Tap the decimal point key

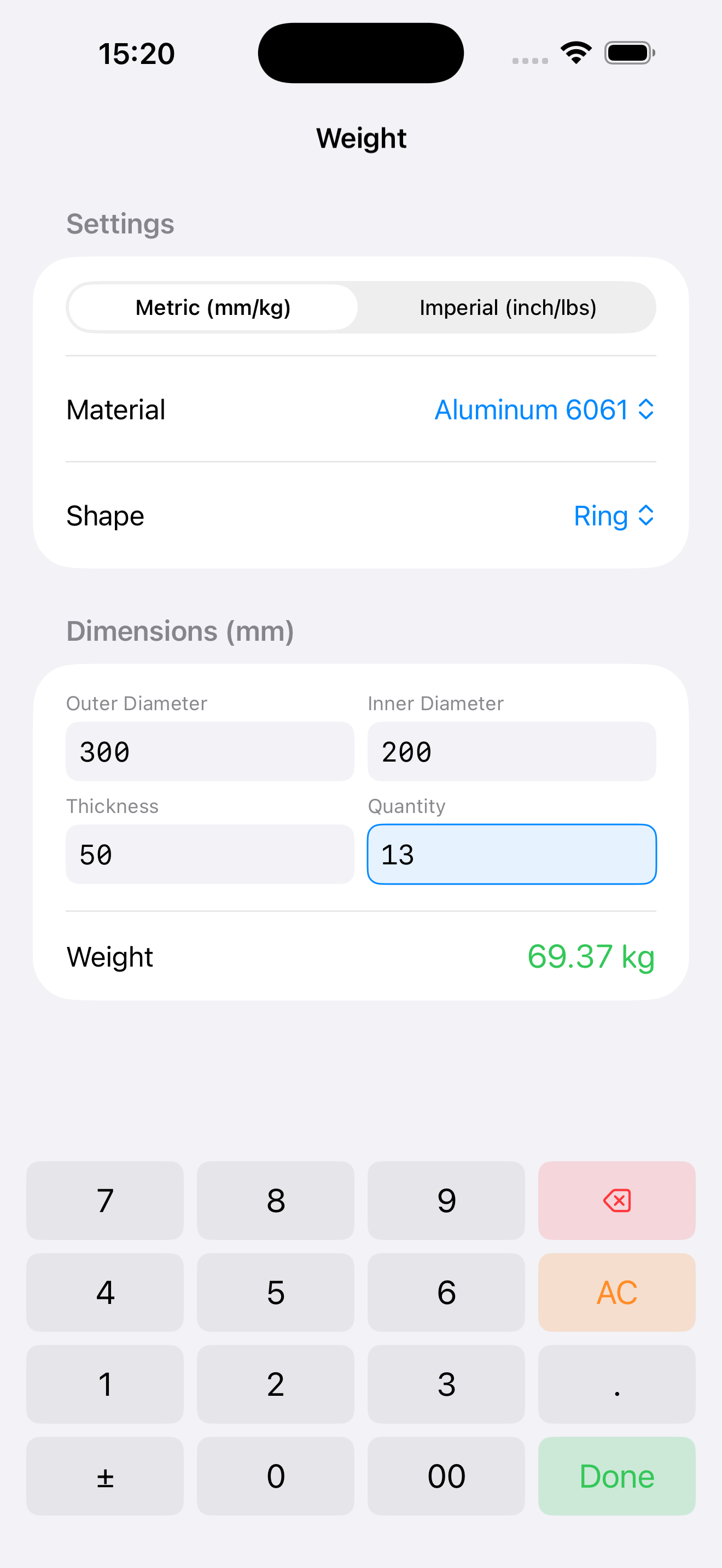coord(616,1384)
